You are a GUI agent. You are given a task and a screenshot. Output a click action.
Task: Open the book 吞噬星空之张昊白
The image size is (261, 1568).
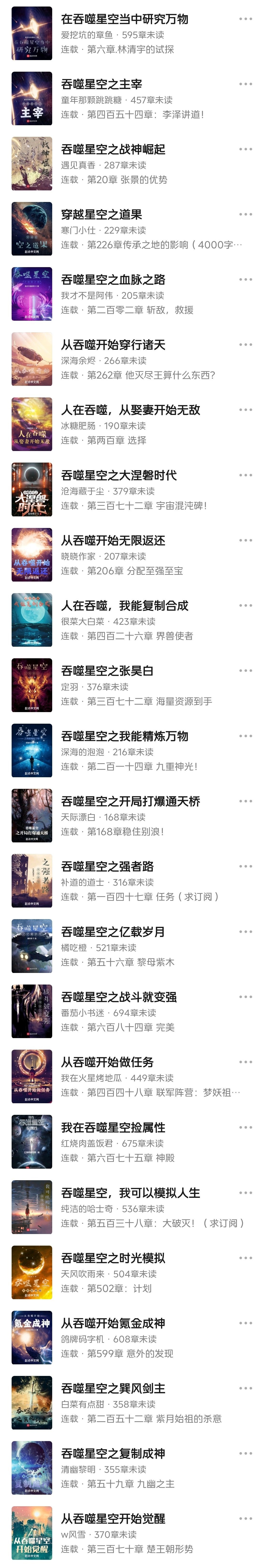tap(107, 671)
